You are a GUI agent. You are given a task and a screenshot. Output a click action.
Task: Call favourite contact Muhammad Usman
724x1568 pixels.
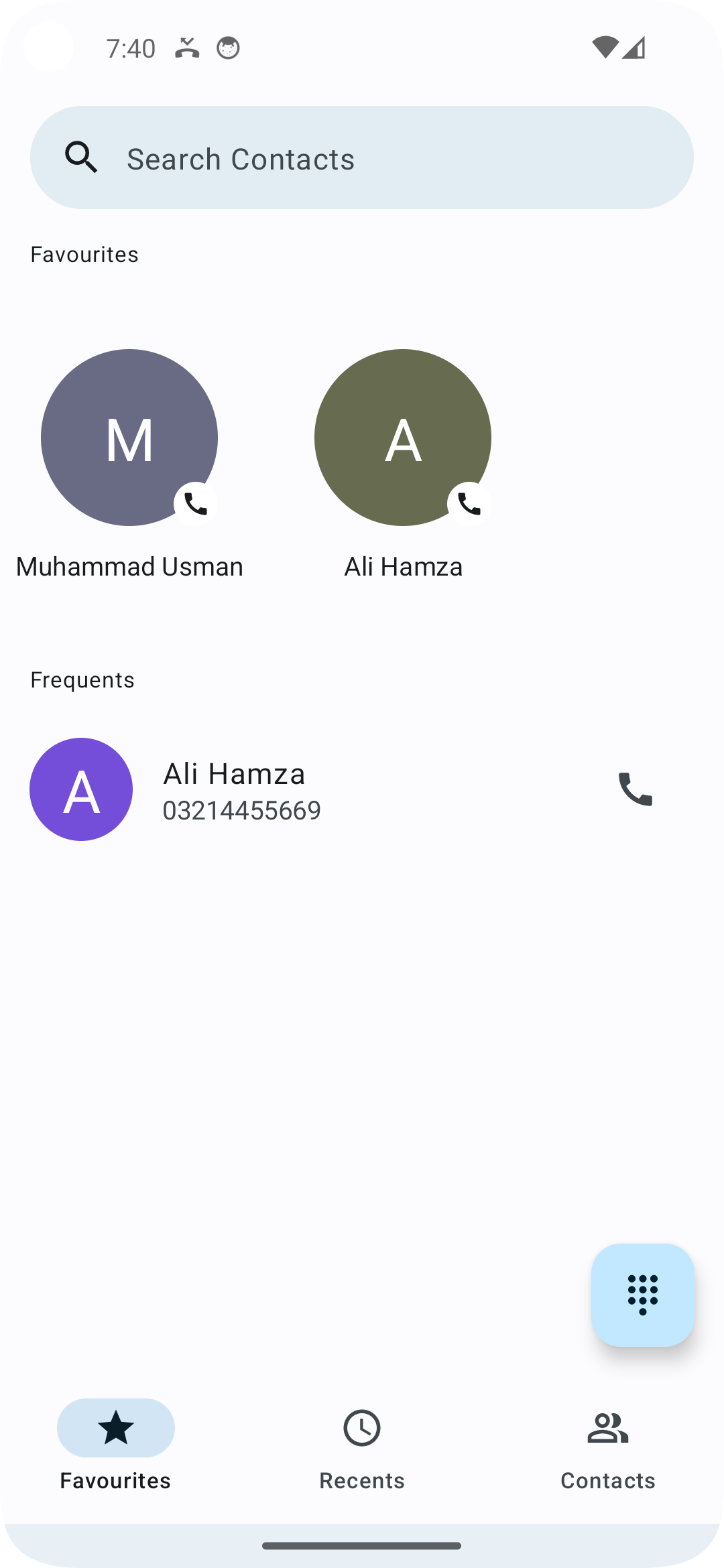click(x=195, y=504)
